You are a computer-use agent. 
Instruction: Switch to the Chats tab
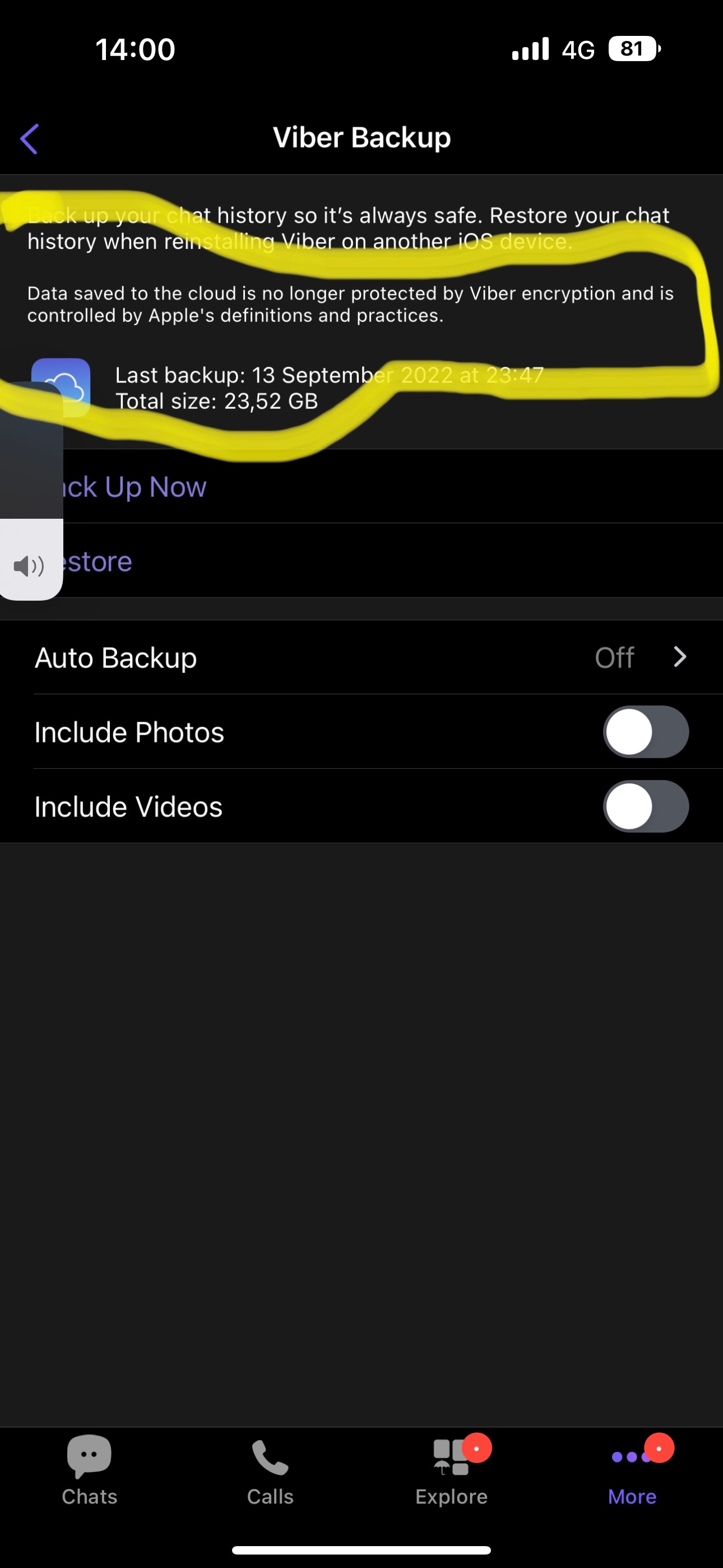click(90, 1469)
